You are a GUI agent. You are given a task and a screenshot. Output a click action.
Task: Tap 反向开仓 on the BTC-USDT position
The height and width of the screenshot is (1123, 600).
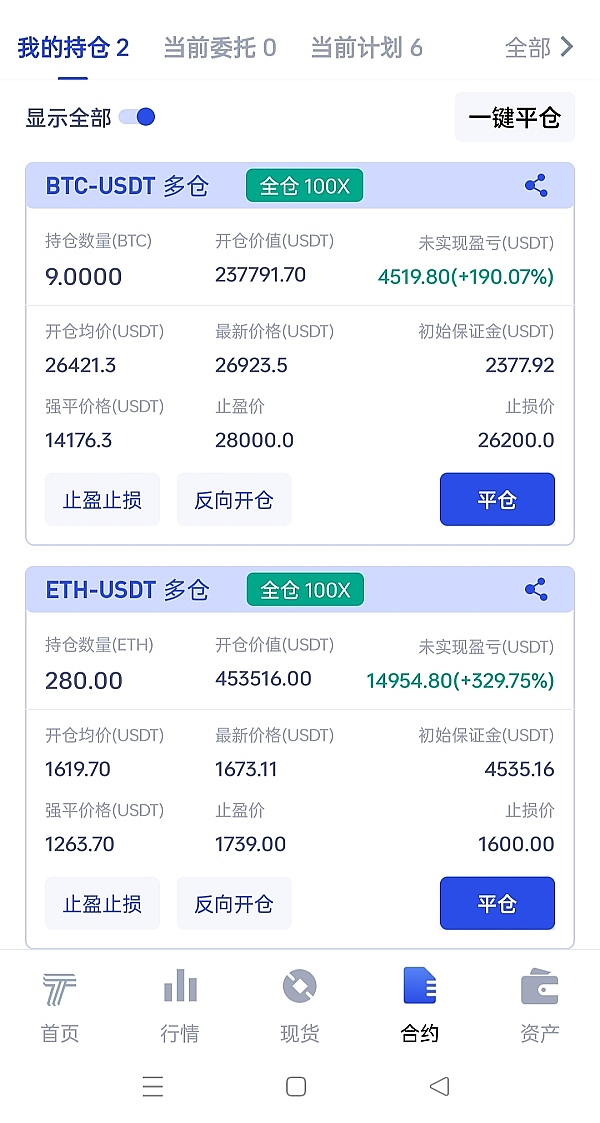[x=234, y=500]
